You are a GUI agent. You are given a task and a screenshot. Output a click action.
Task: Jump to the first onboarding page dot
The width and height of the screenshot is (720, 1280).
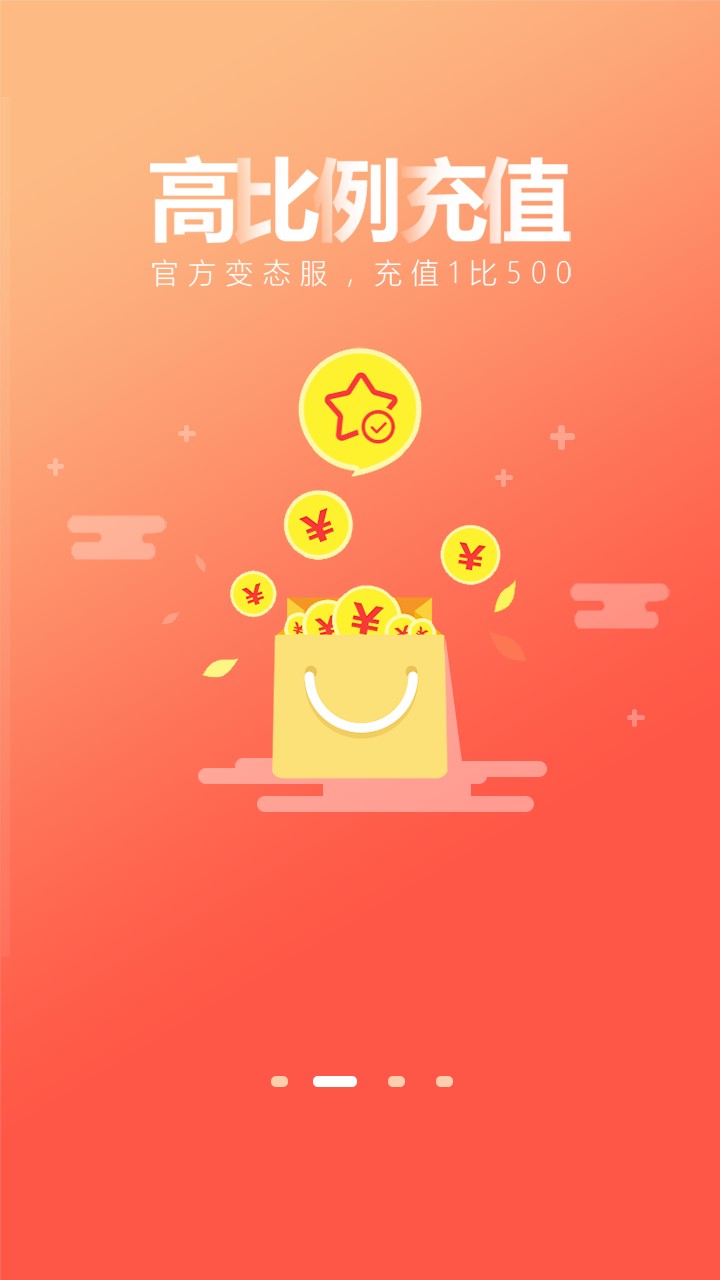pos(279,1081)
